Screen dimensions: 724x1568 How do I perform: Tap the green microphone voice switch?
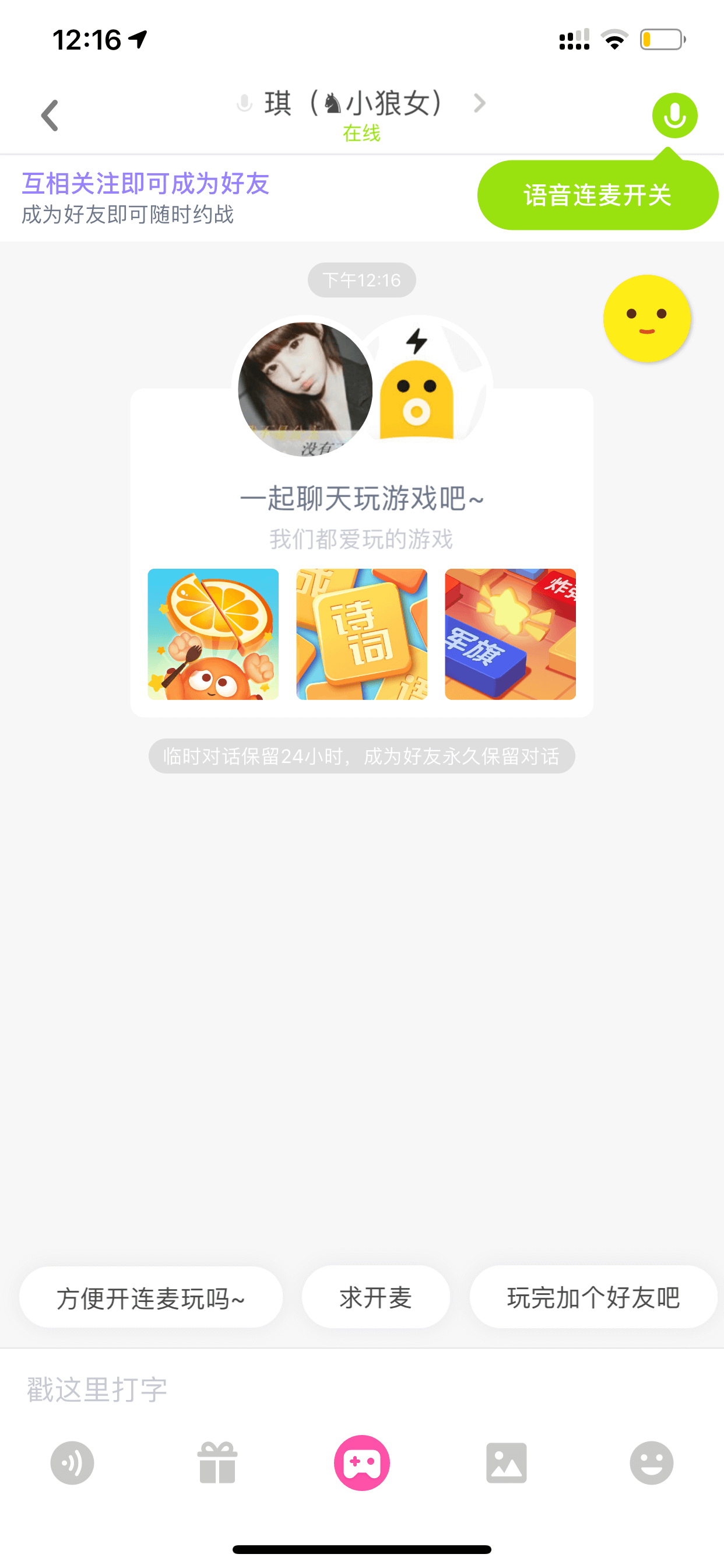(x=674, y=116)
